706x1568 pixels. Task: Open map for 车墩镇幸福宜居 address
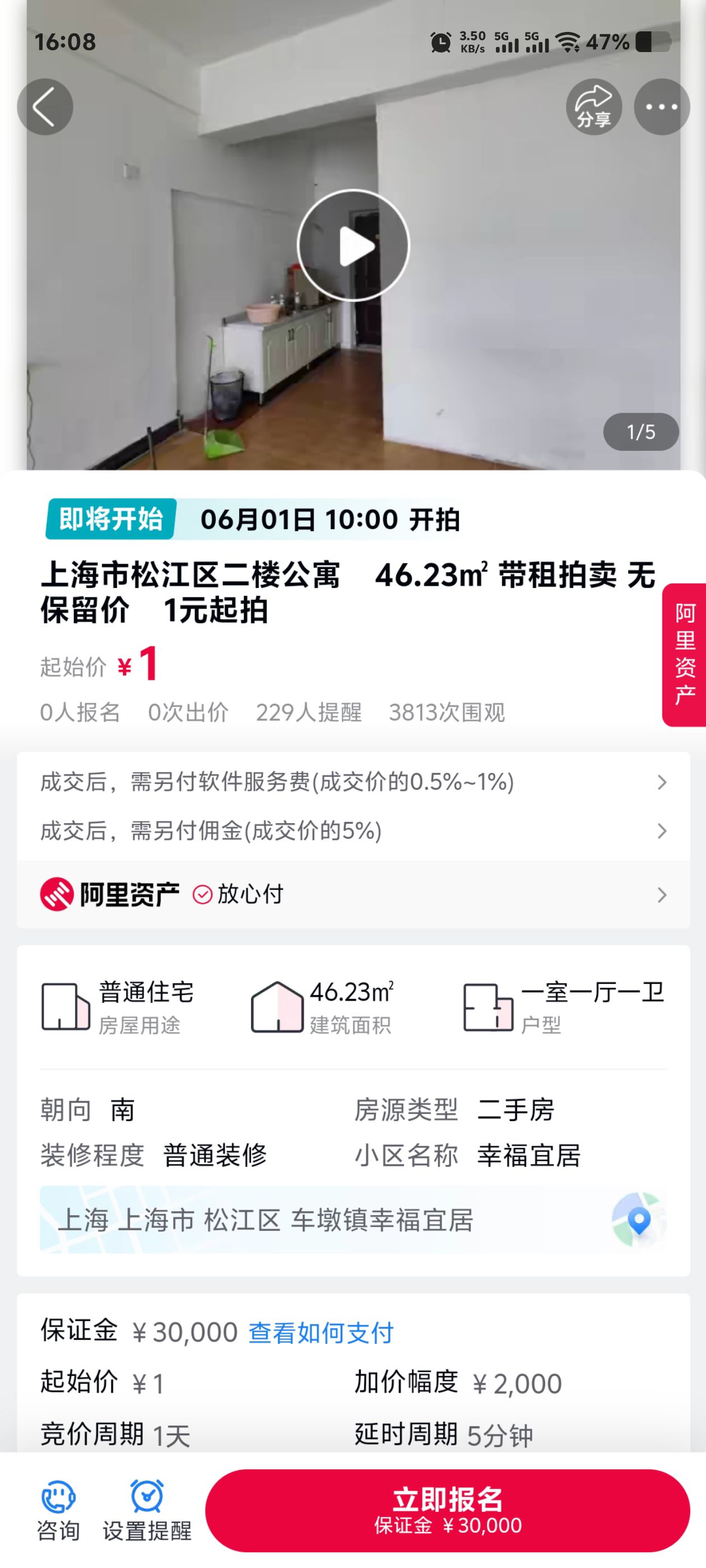(354, 1220)
